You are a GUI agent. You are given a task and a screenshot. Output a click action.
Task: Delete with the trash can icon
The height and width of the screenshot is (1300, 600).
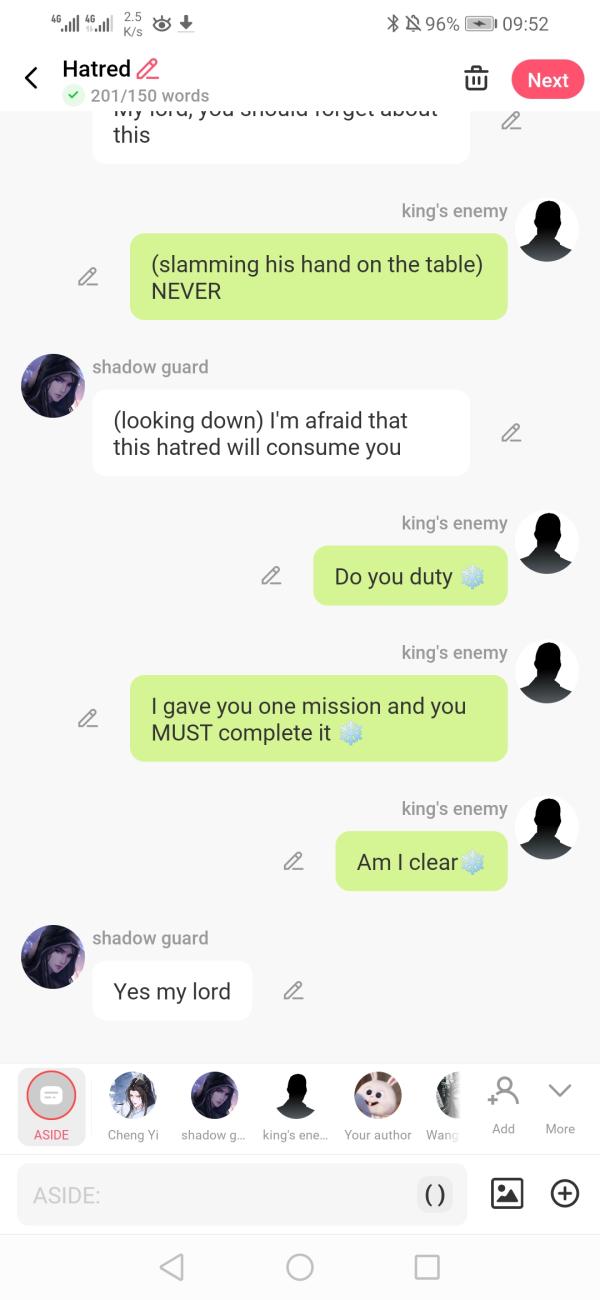click(476, 79)
